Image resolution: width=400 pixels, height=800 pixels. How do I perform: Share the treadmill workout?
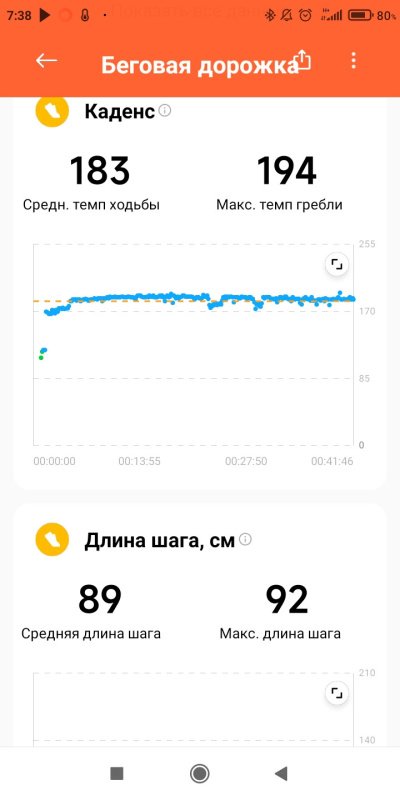(x=303, y=61)
